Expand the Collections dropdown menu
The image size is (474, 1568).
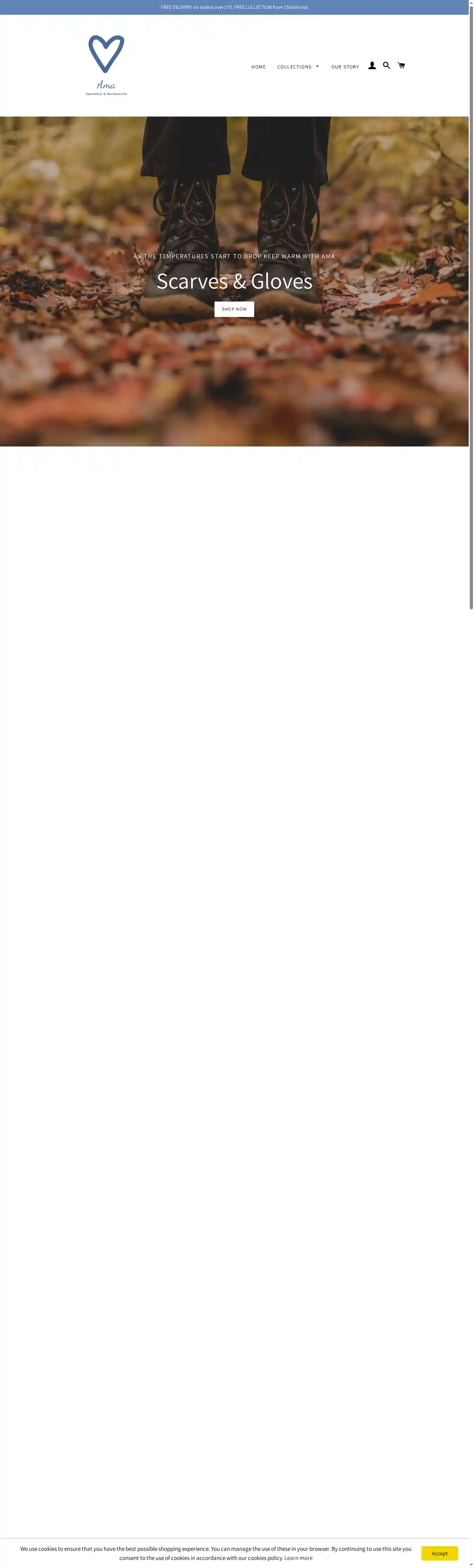(x=297, y=67)
